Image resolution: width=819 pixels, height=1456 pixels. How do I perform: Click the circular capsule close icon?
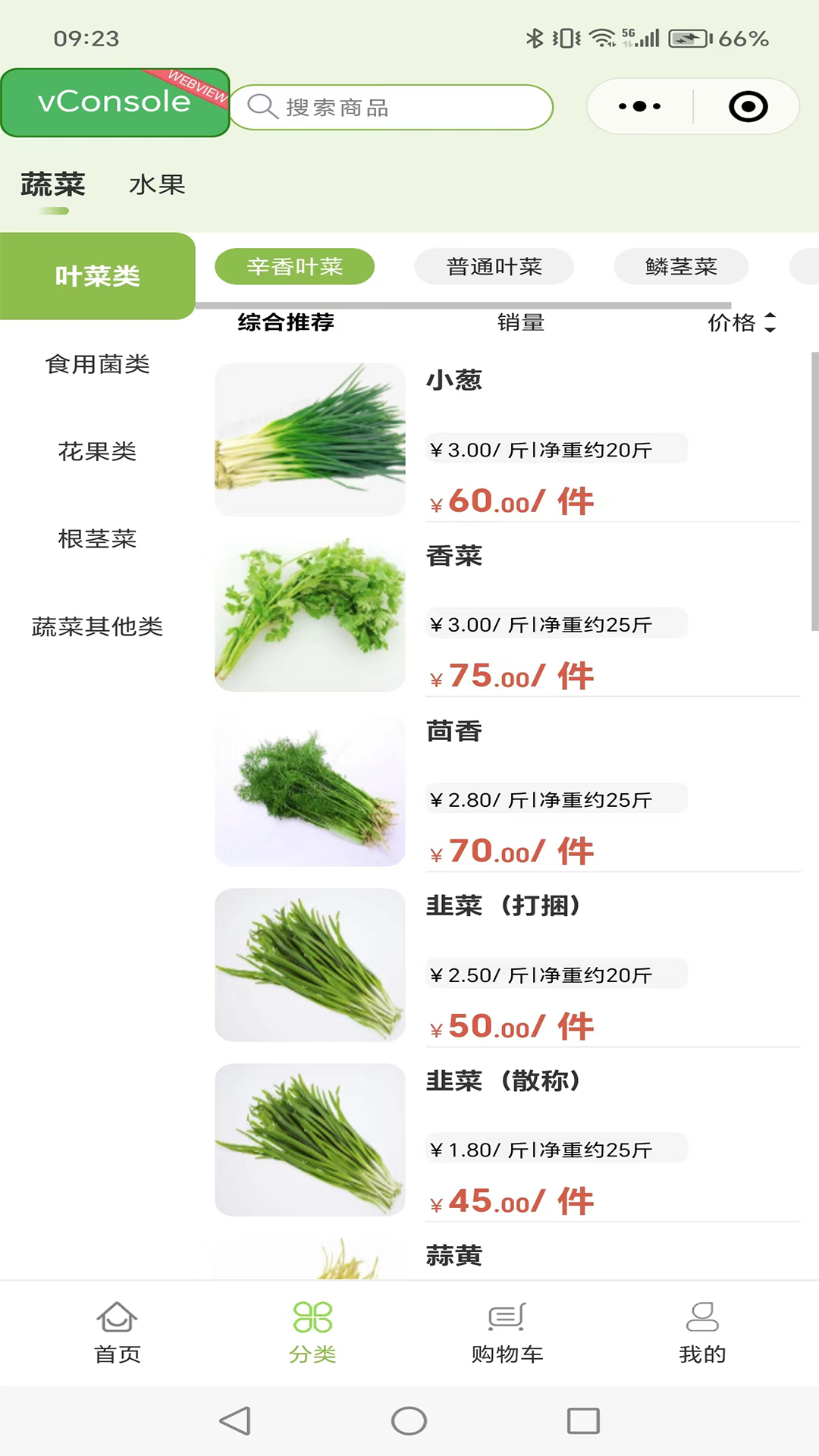pyautogui.click(x=747, y=106)
